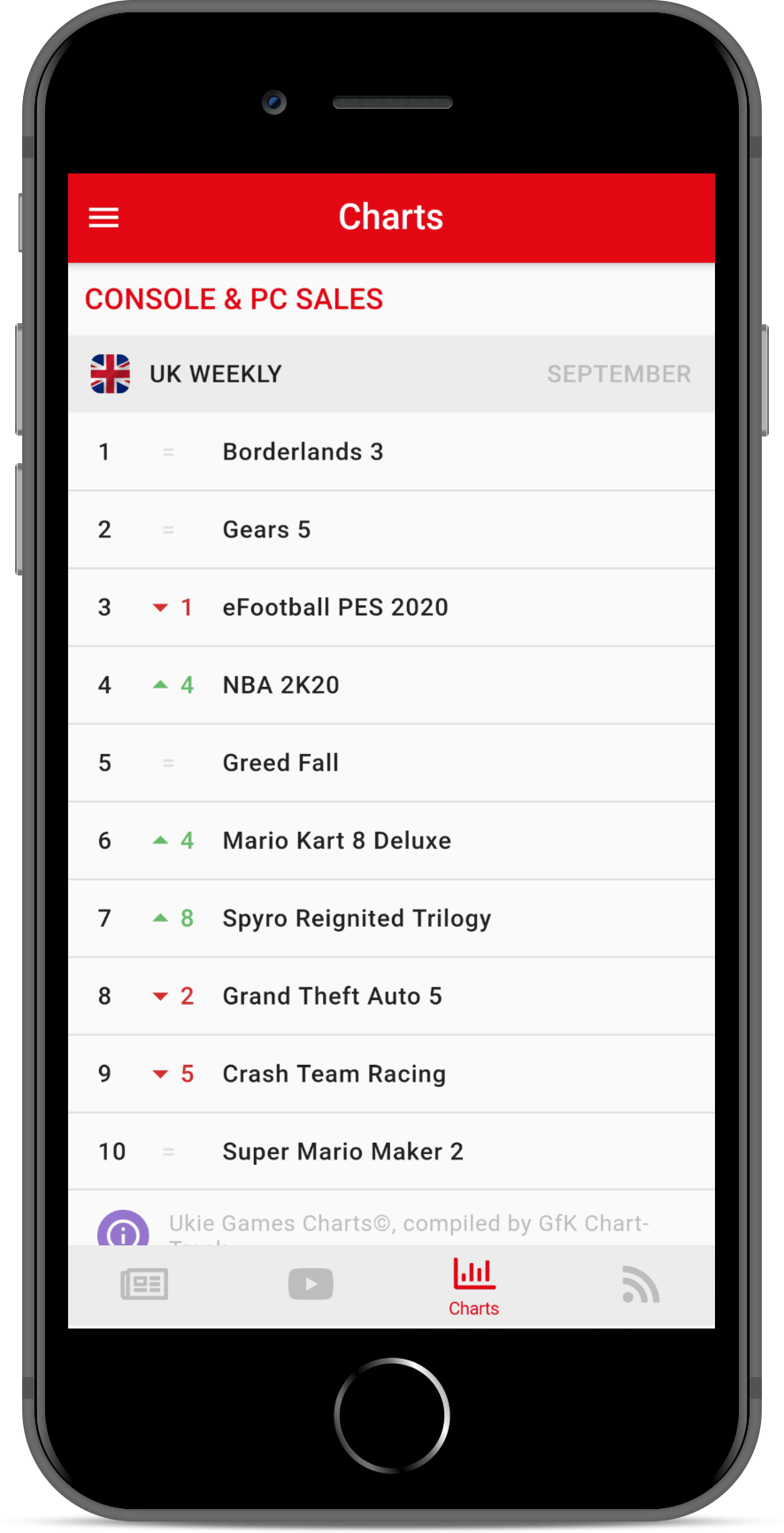The image size is (784, 1533).
Task: Switch to the news tab
Action: point(144,1284)
